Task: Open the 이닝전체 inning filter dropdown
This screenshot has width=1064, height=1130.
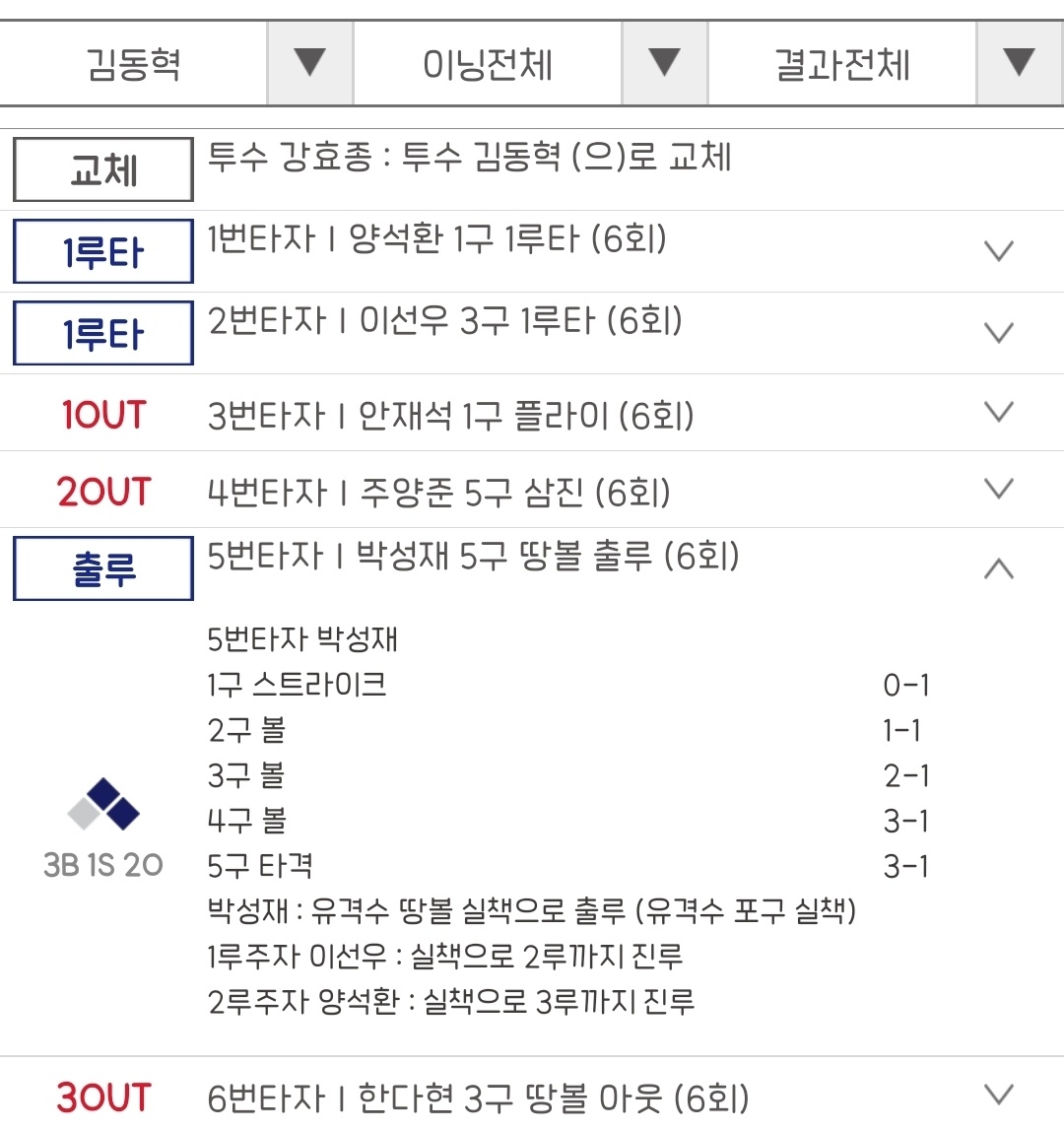Action: click(664, 64)
